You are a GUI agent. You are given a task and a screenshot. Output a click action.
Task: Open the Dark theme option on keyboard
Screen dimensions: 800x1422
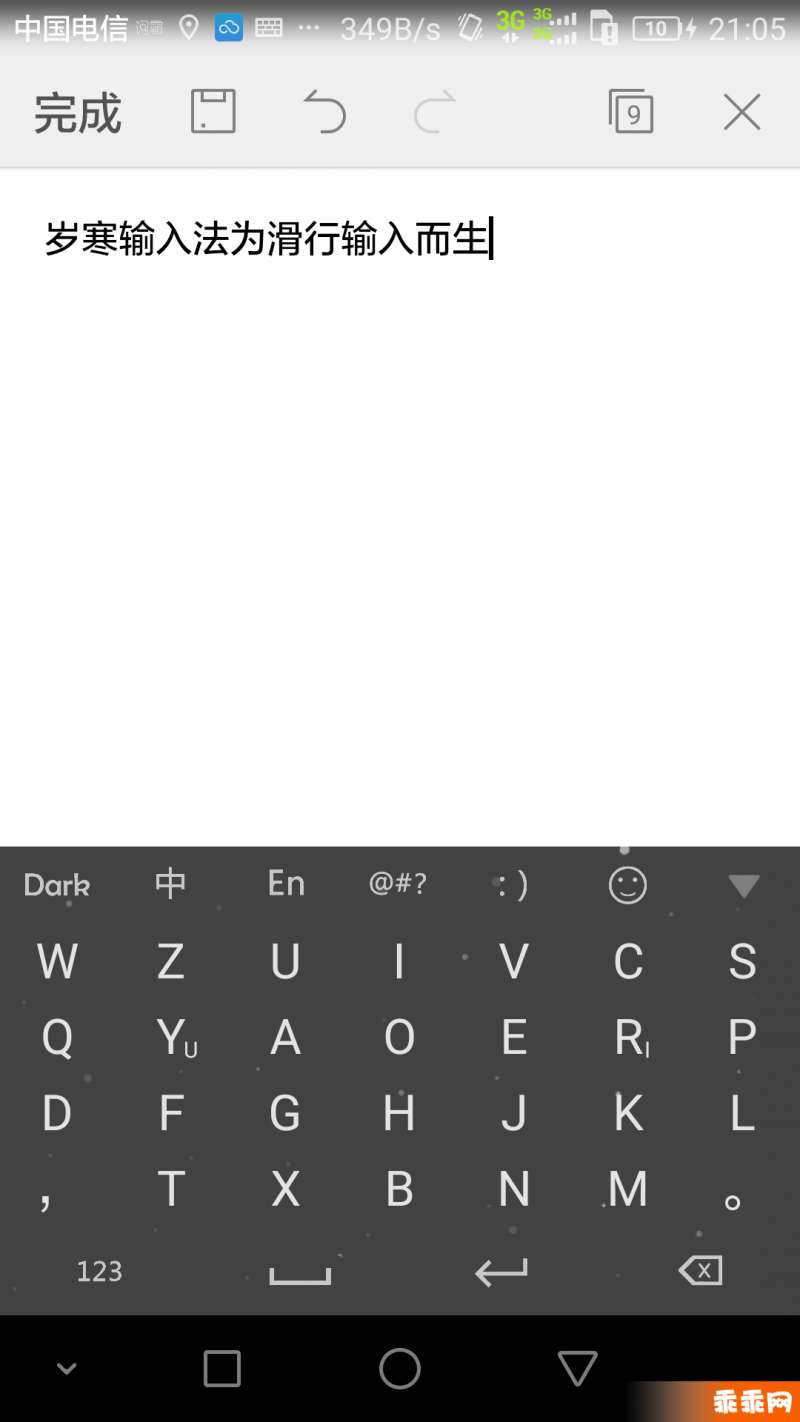(x=57, y=885)
